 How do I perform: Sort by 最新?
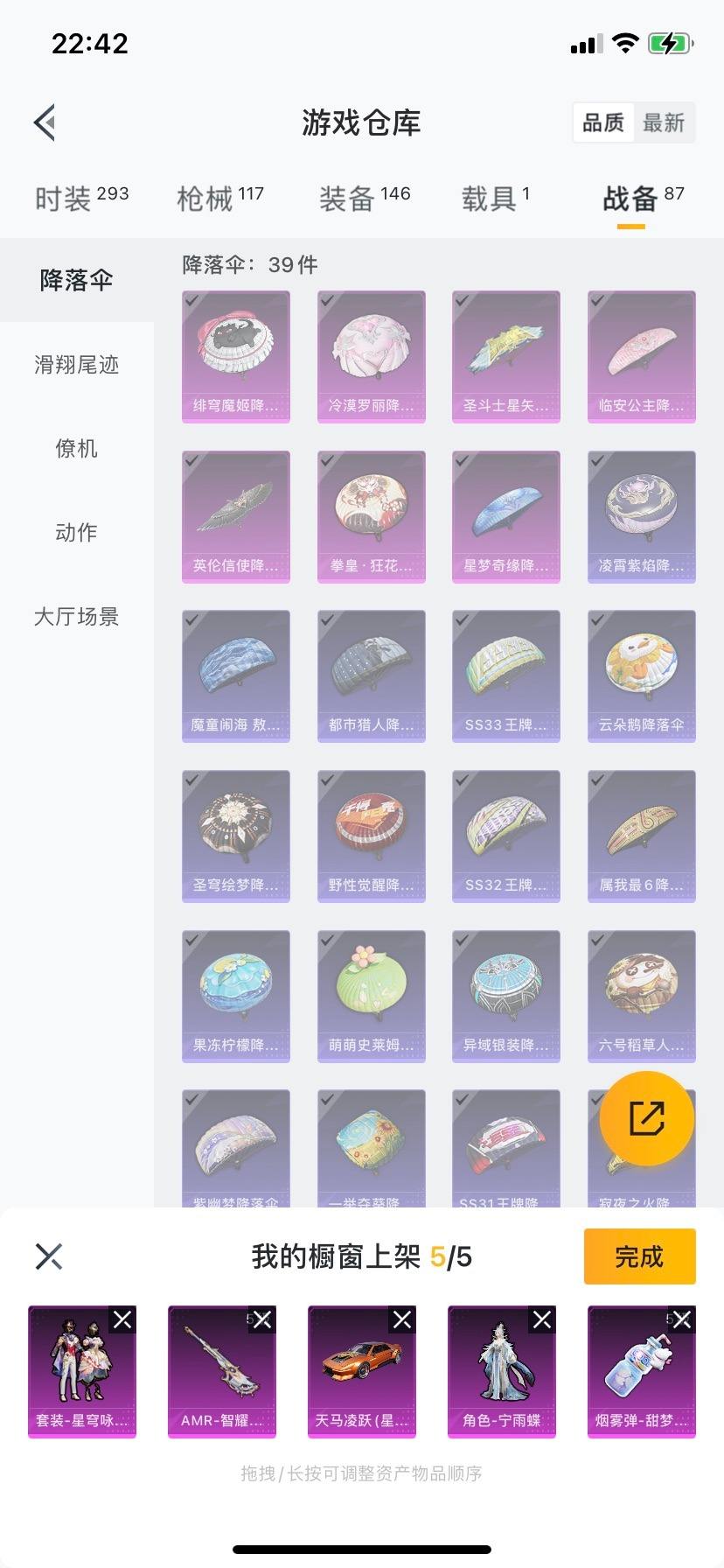pyautogui.click(x=664, y=122)
